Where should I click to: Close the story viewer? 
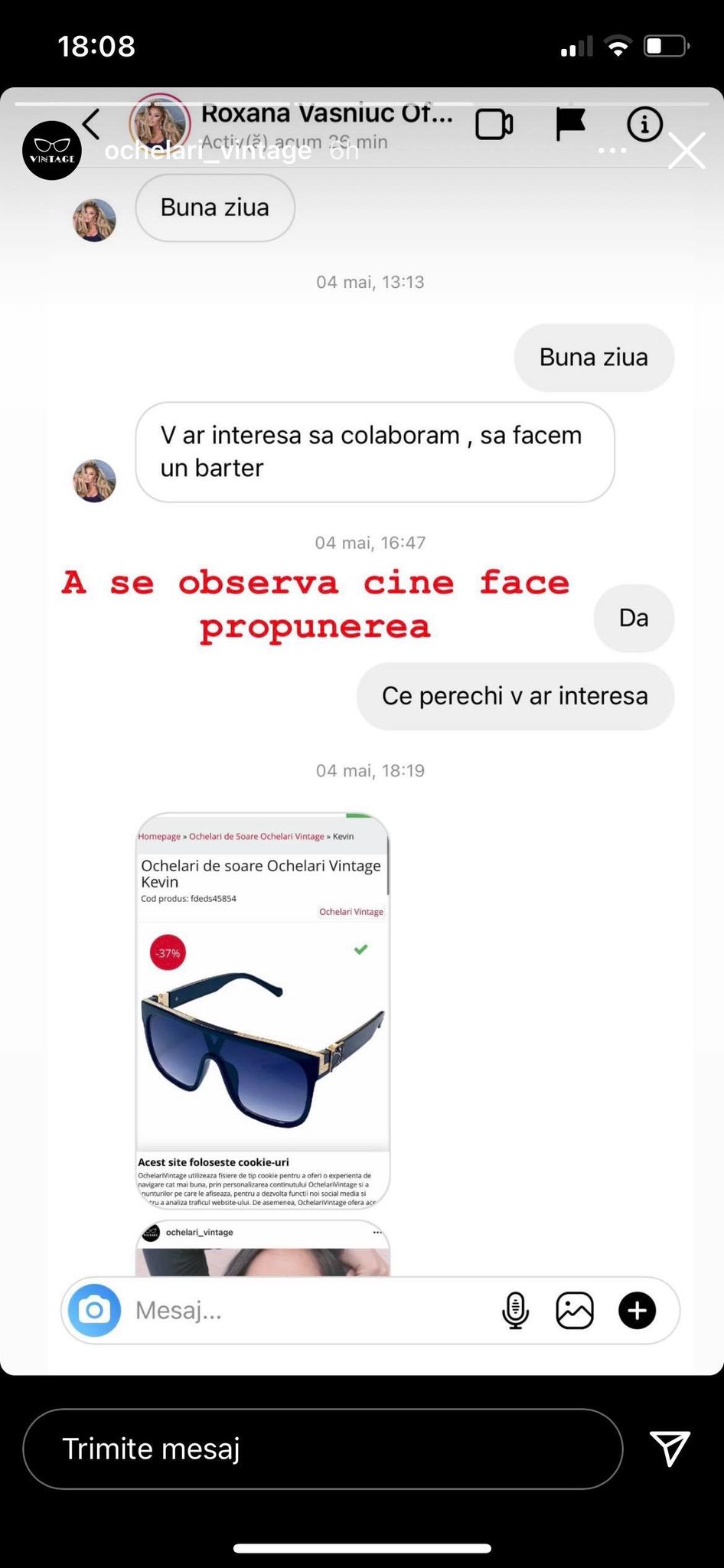click(686, 151)
